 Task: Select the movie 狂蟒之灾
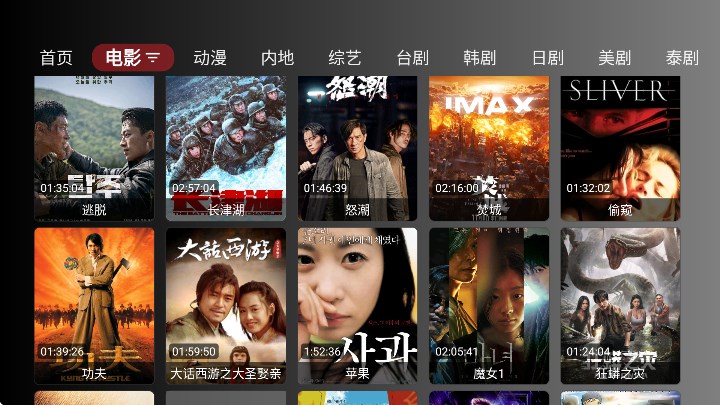[x=620, y=306]
